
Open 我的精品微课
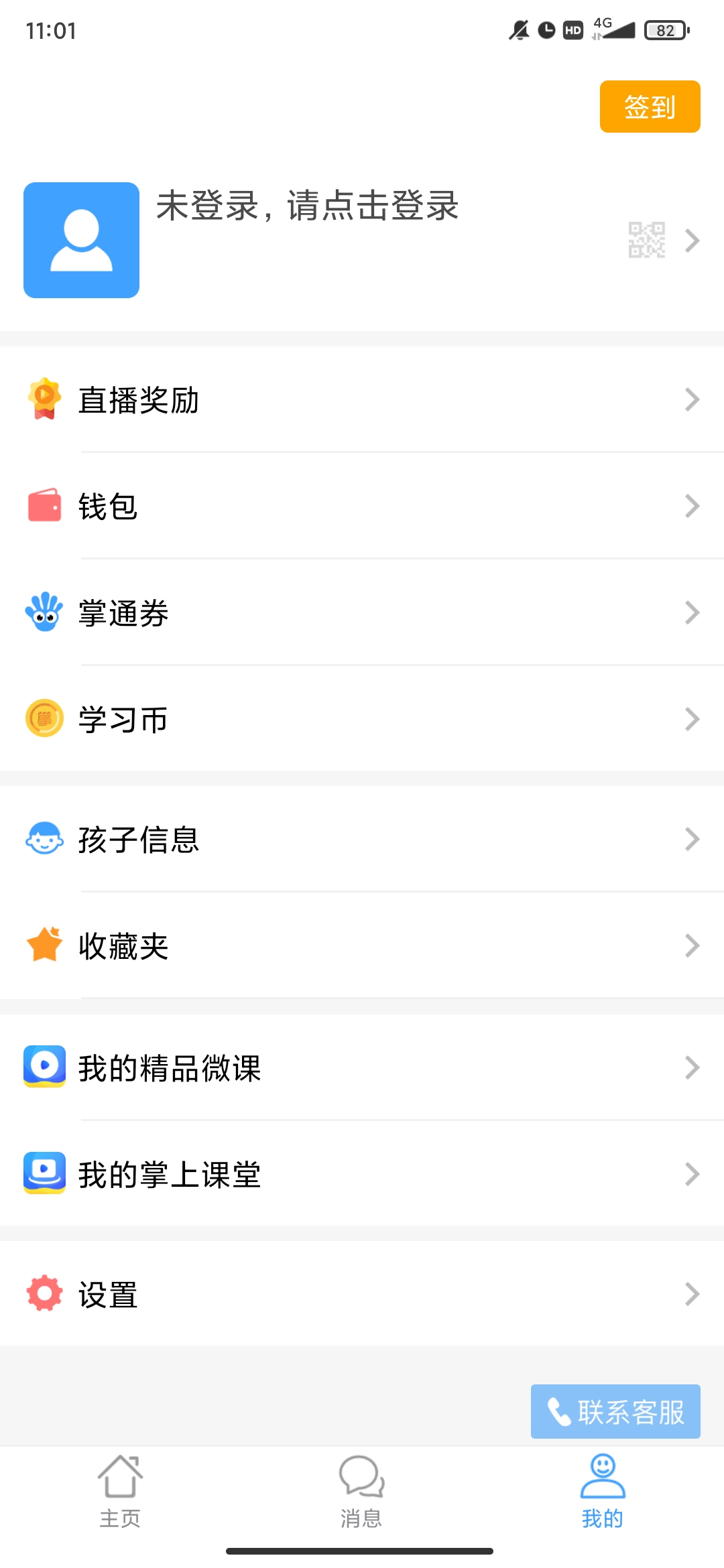point(362,1067)
